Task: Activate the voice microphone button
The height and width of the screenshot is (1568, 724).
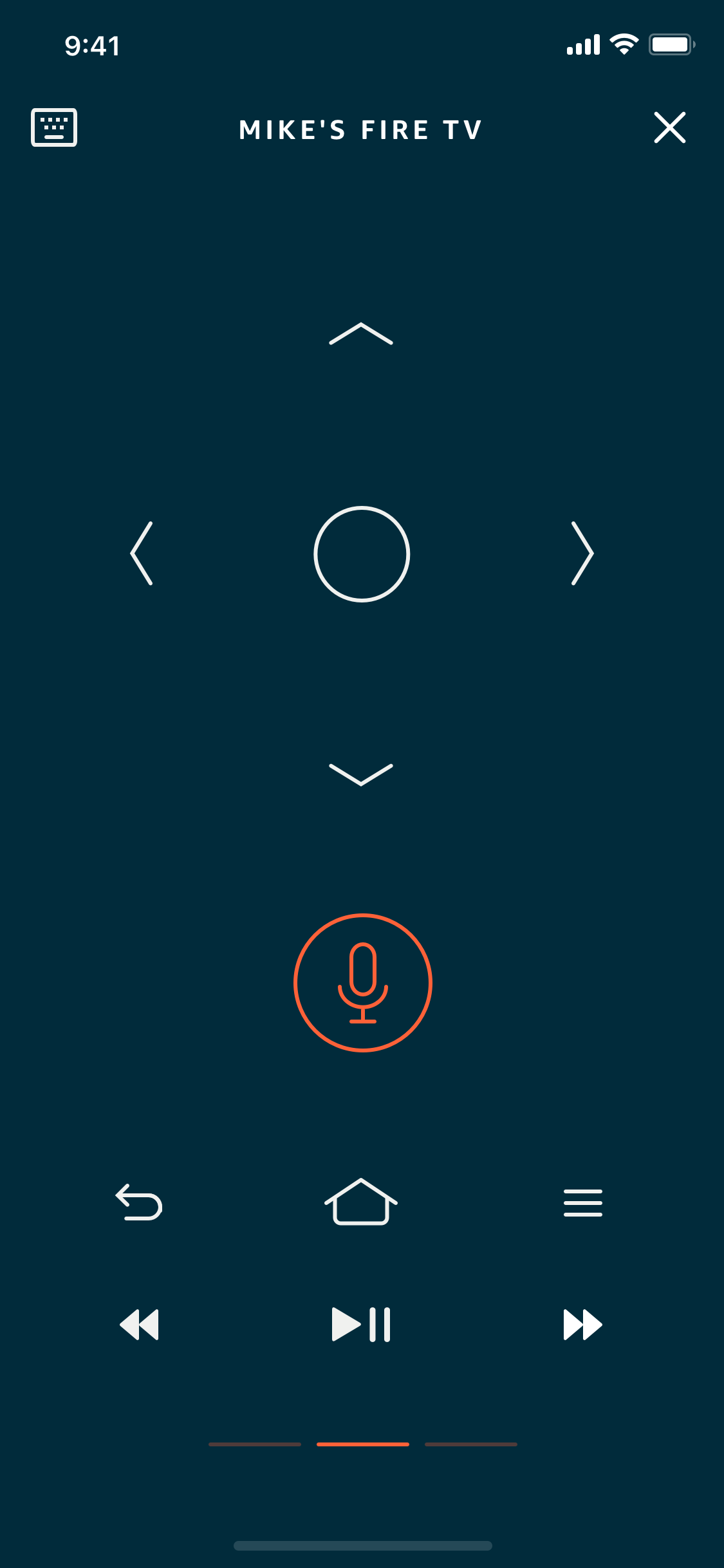Action: (x=363, y=983)
